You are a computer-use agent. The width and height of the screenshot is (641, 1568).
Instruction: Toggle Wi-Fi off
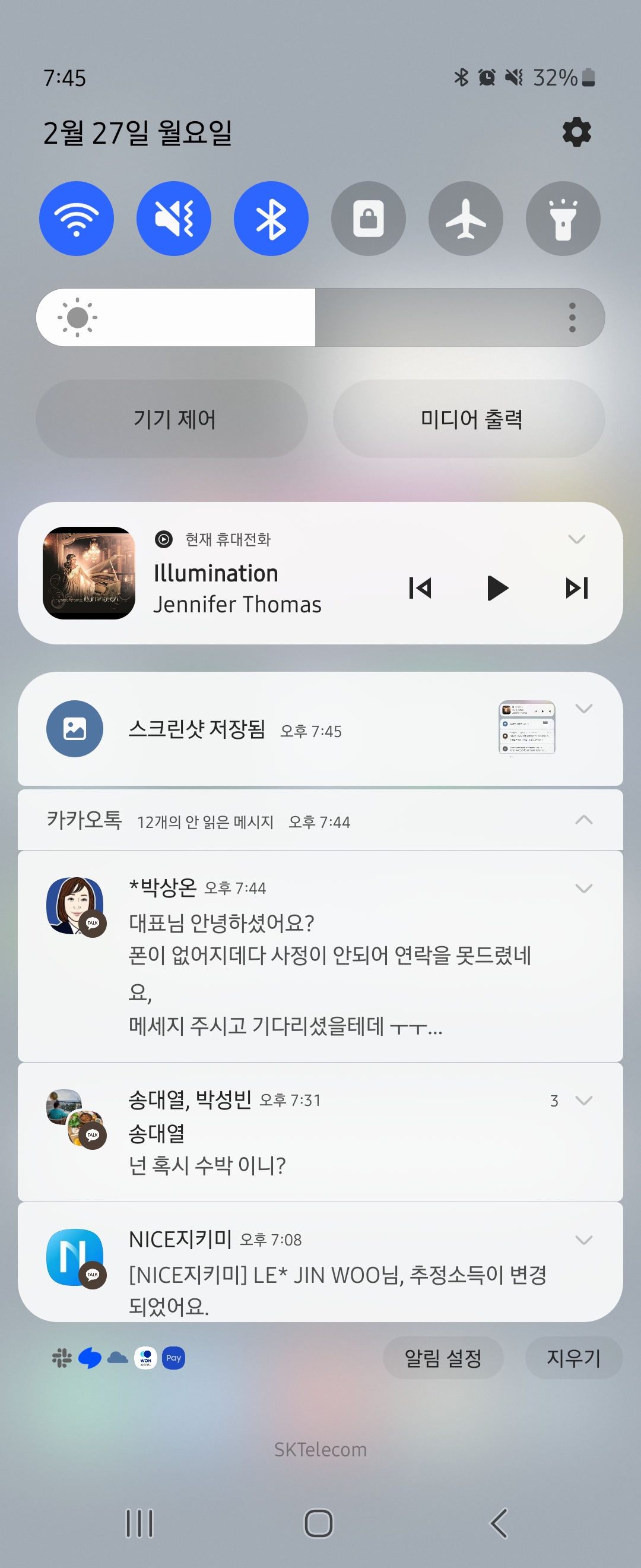point(76,219)
